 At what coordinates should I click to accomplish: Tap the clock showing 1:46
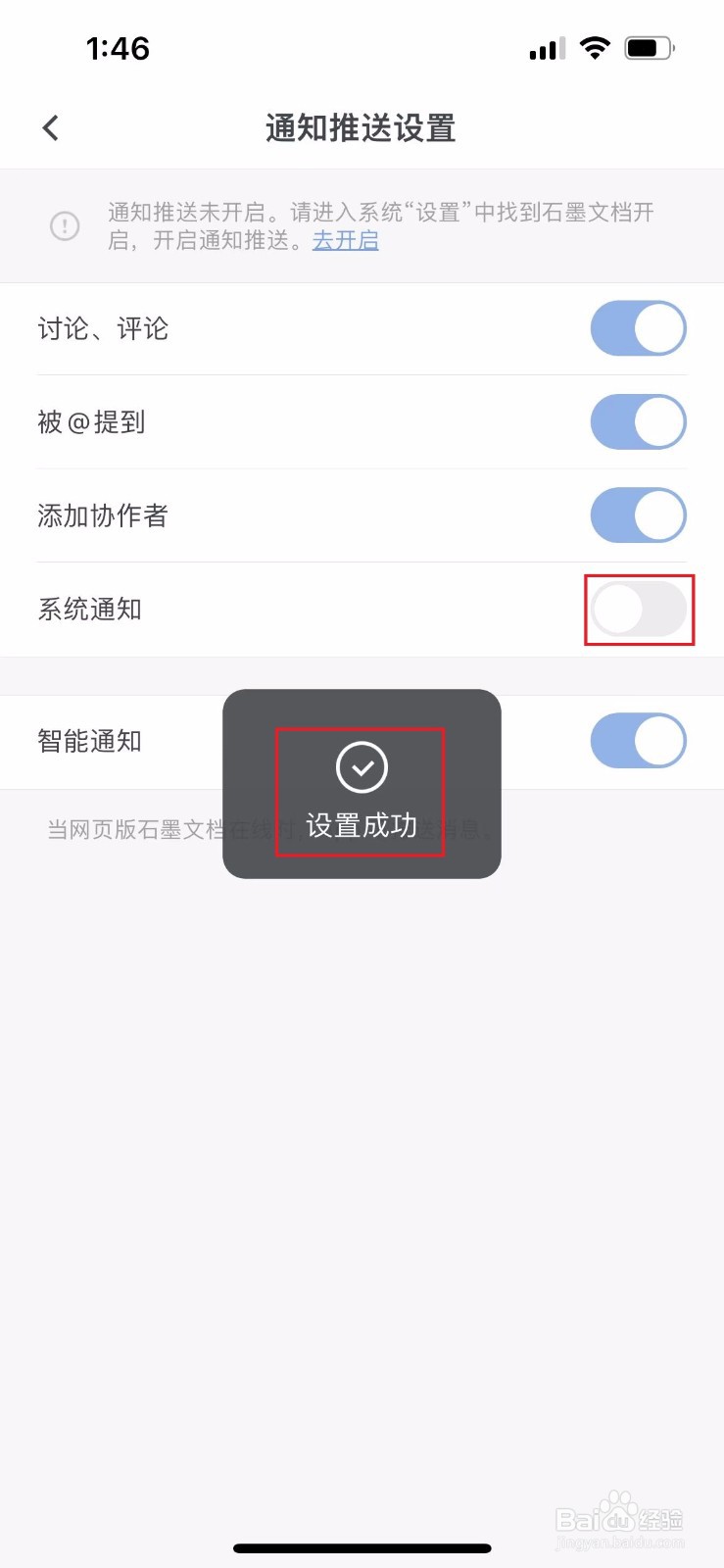coord(118,48)
